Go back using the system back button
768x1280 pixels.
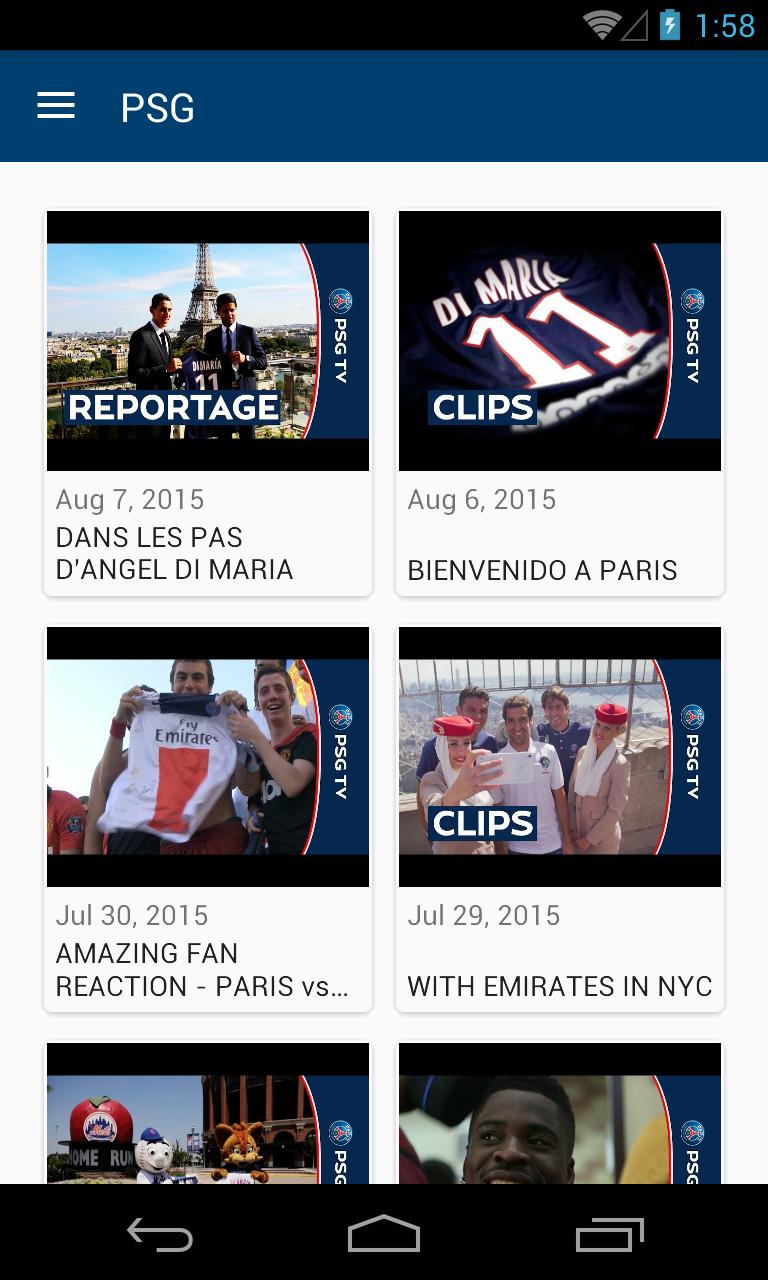pos(160,1234)
